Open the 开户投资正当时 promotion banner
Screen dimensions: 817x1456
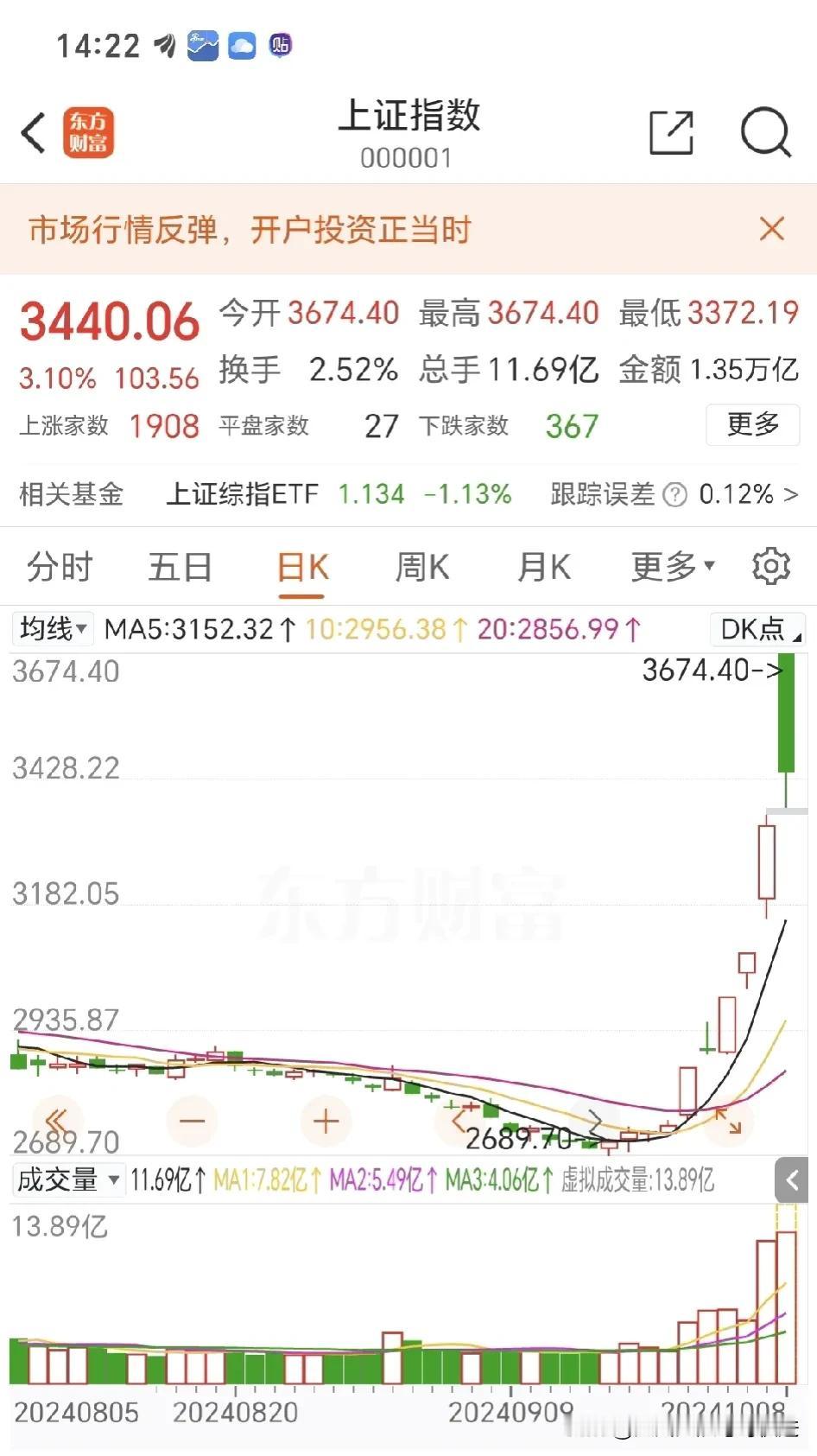click(x=250, y=230)
